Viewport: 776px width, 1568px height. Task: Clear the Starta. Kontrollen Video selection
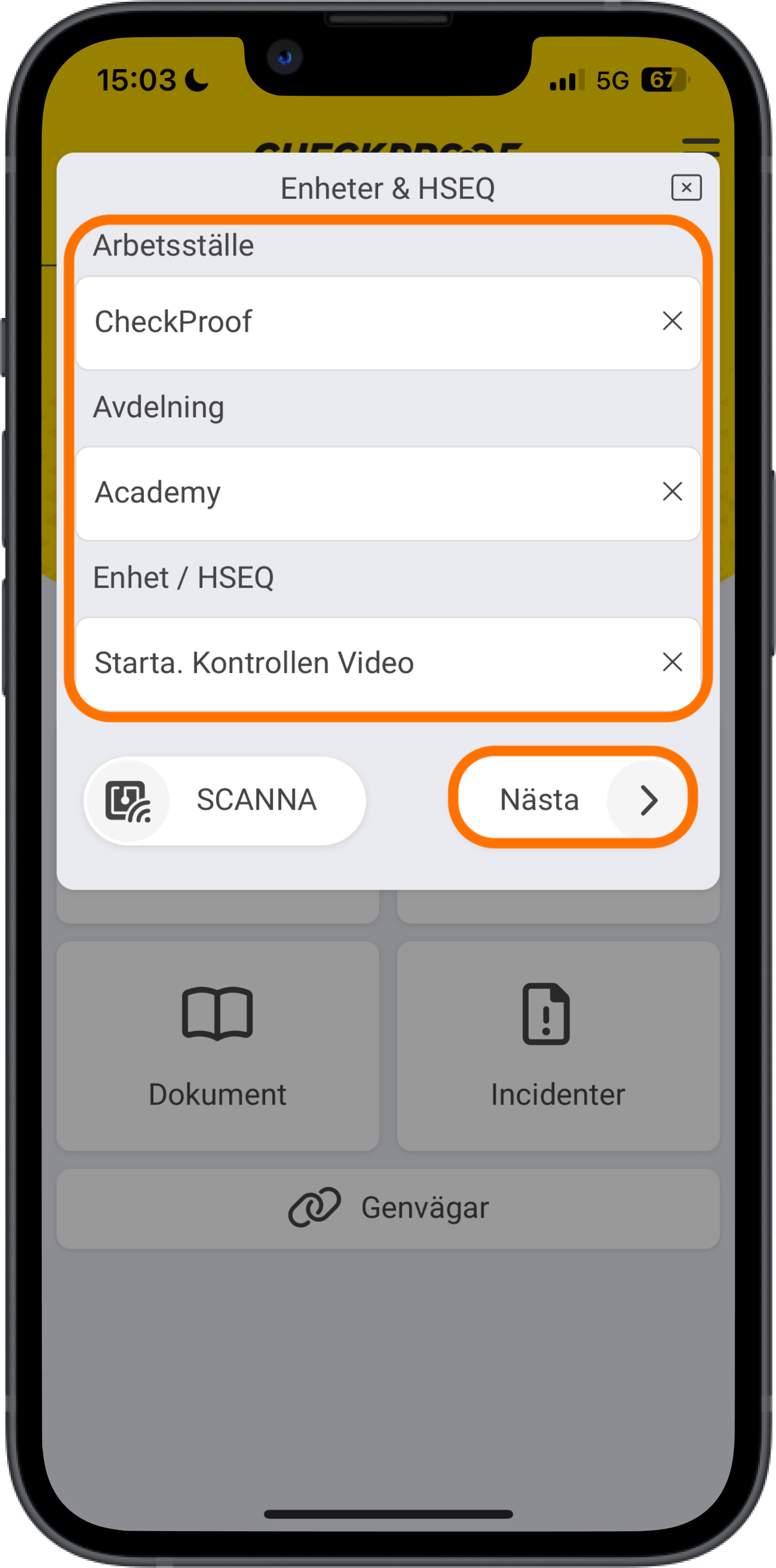[672, 661]
